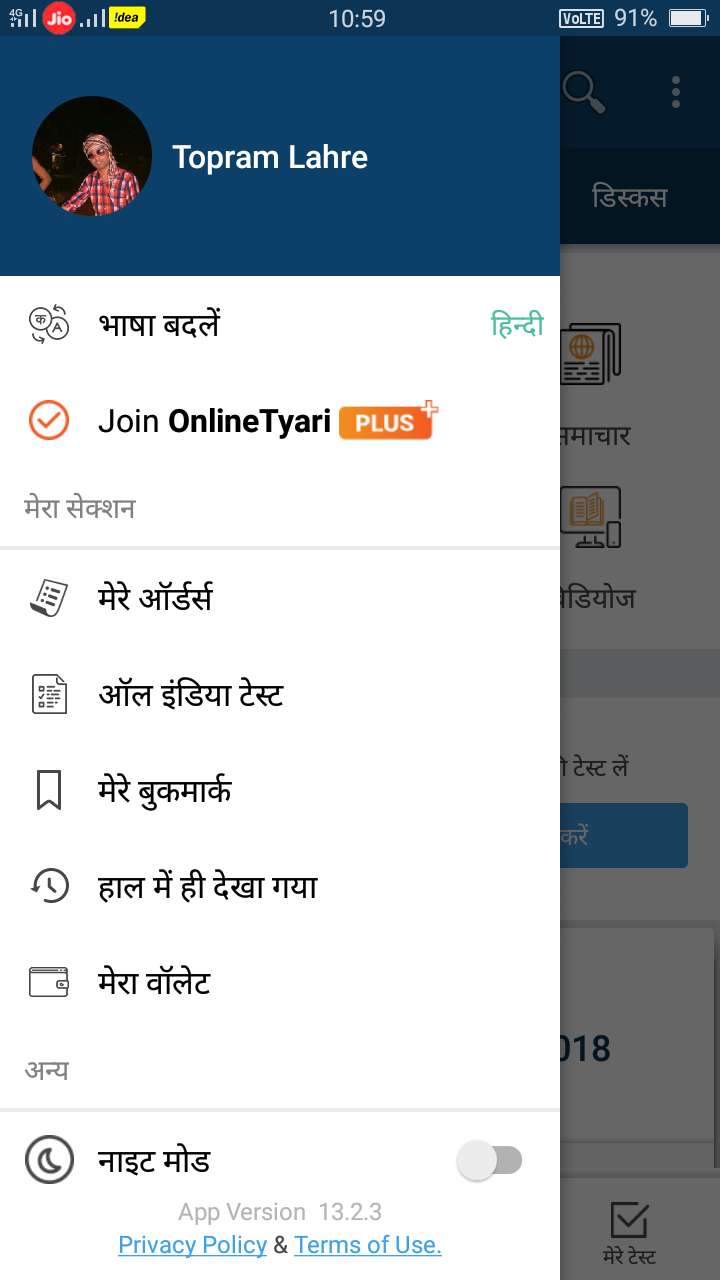Open मेरा वॉलेट
This screenshot has height=1280, width=720.
(x=154, y=982)
